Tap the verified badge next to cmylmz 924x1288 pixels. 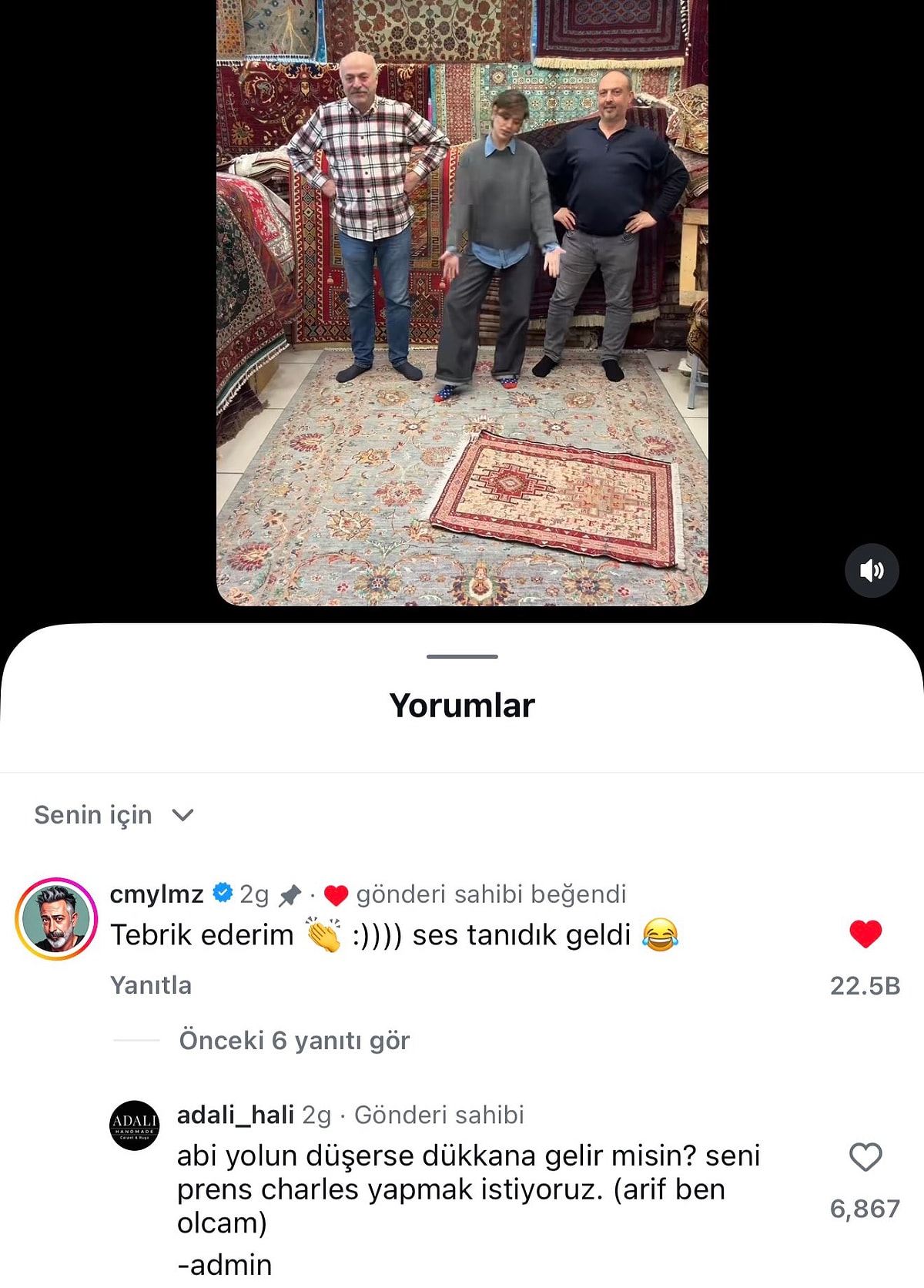pyautogui.click(x=222, y=894)
